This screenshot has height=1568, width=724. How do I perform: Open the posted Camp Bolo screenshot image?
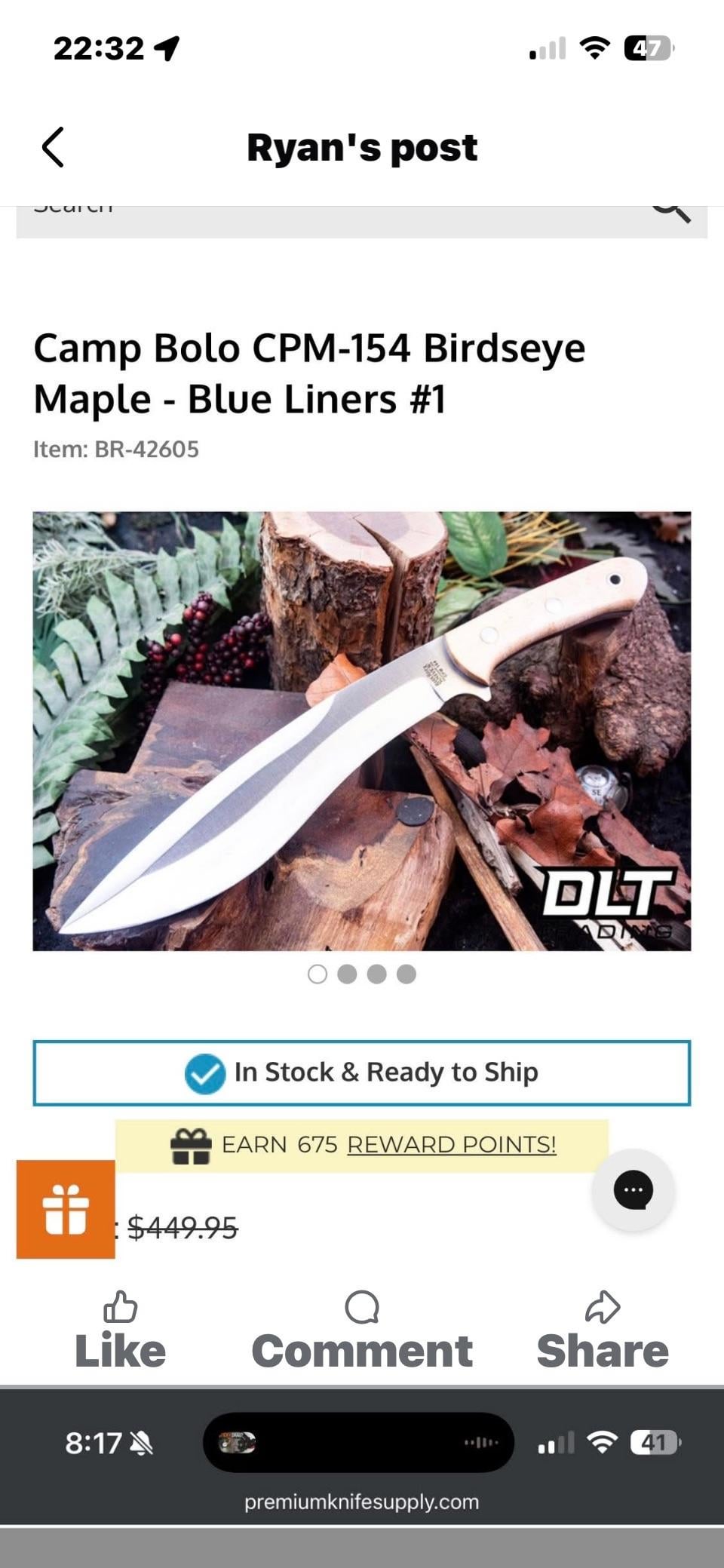coord(362,732)
